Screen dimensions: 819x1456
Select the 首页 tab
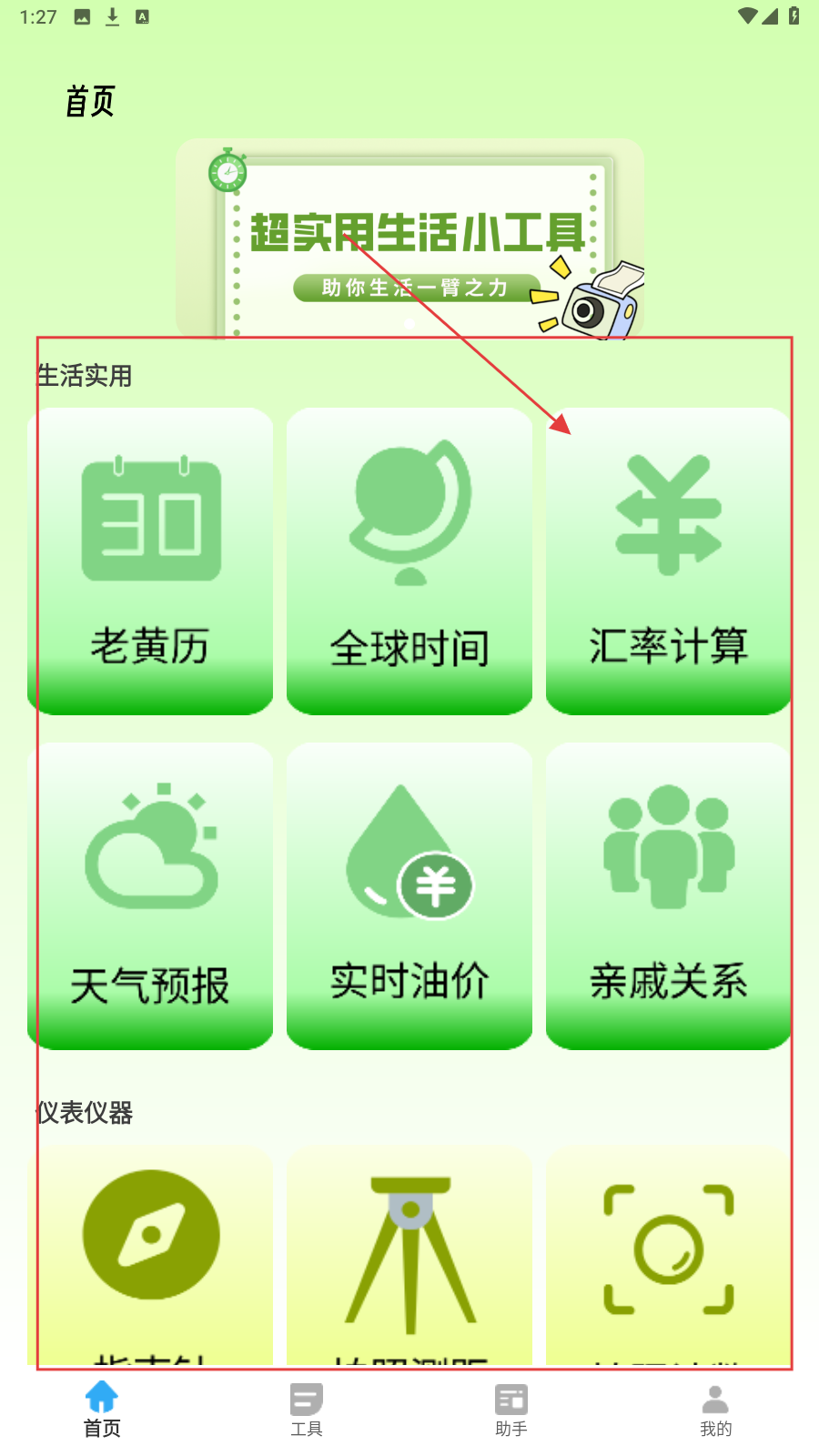point(102,1410)
